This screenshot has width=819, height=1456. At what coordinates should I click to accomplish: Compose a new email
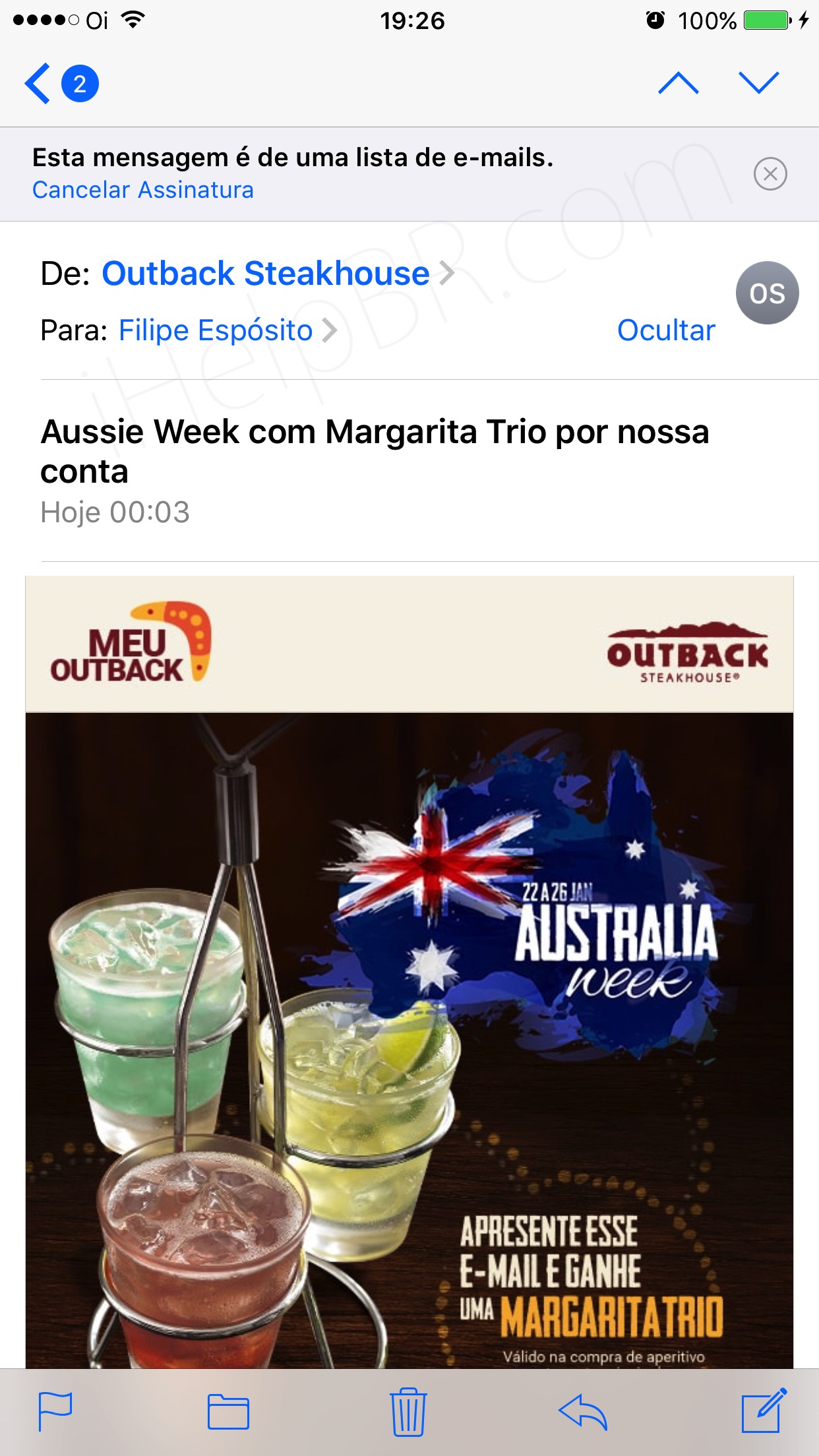coord(764,1410)
